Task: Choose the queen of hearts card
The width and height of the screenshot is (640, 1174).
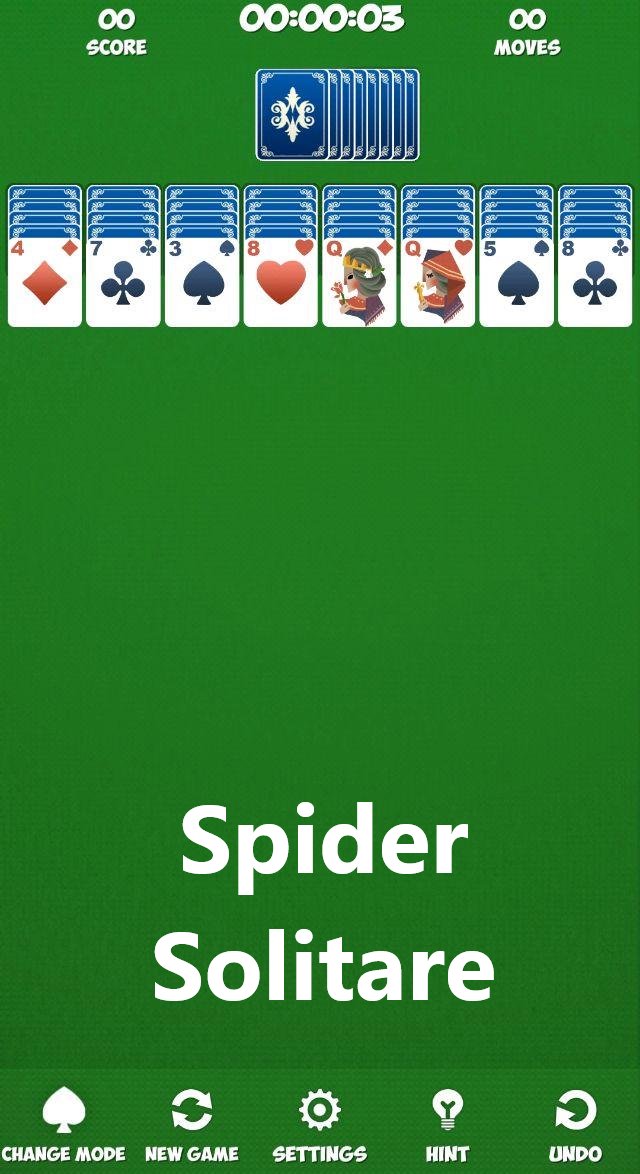Action: point(437,281)
